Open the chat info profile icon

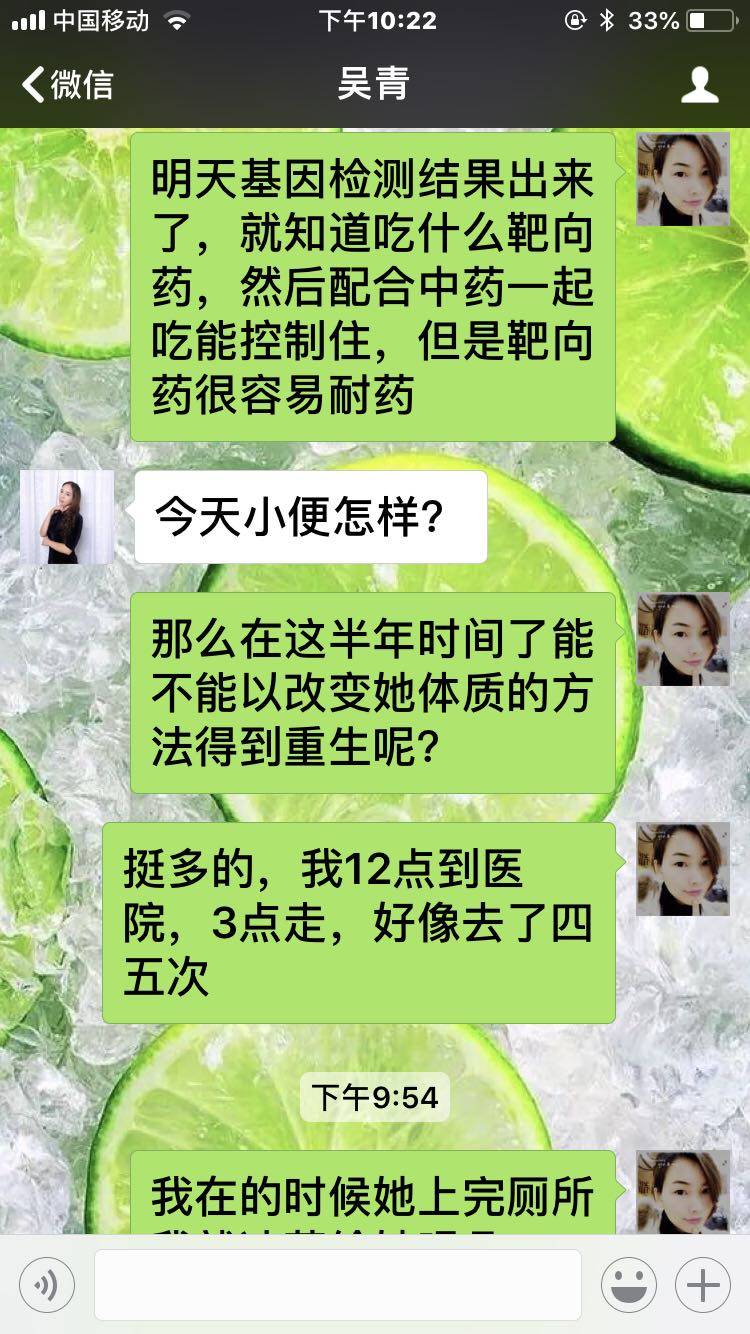point(699,85)
